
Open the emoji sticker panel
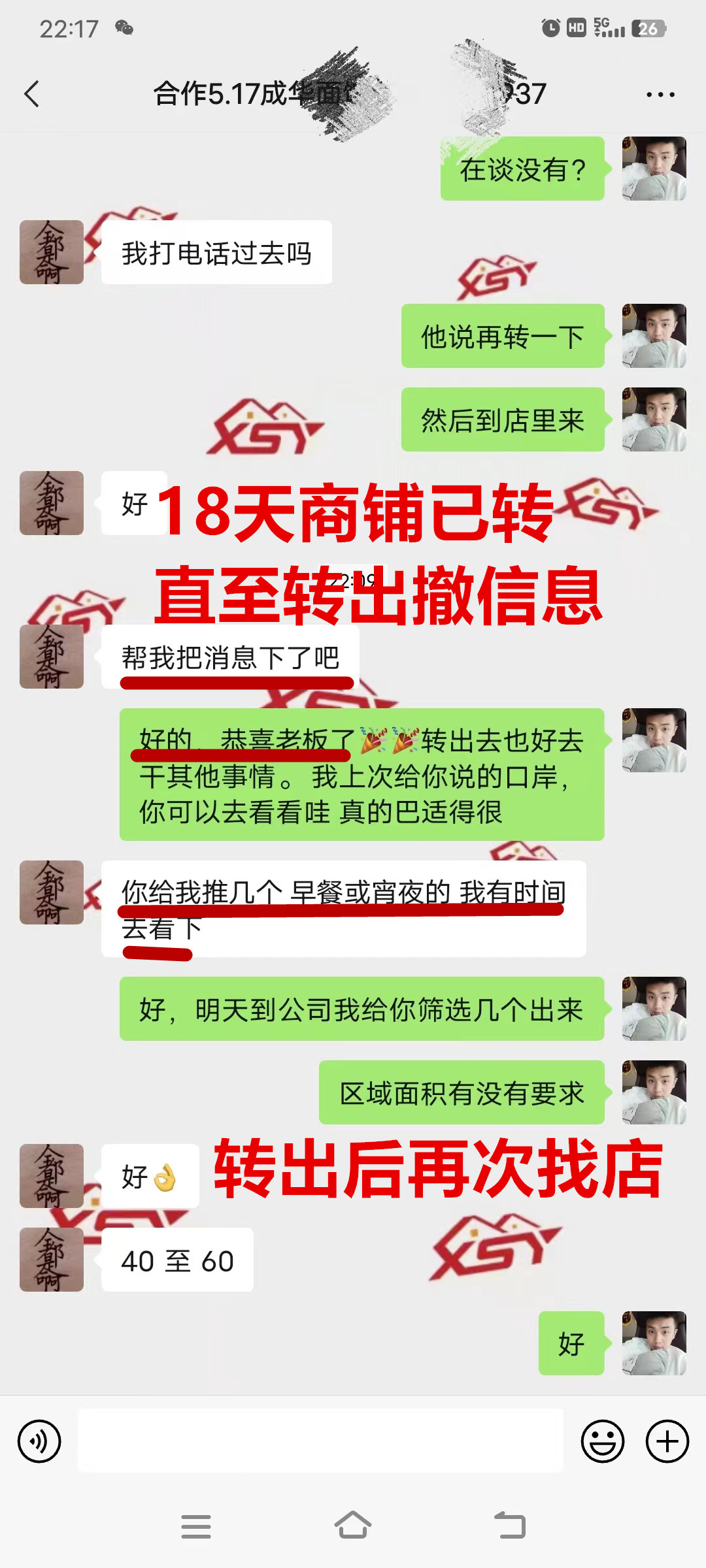pos(602,1441)
